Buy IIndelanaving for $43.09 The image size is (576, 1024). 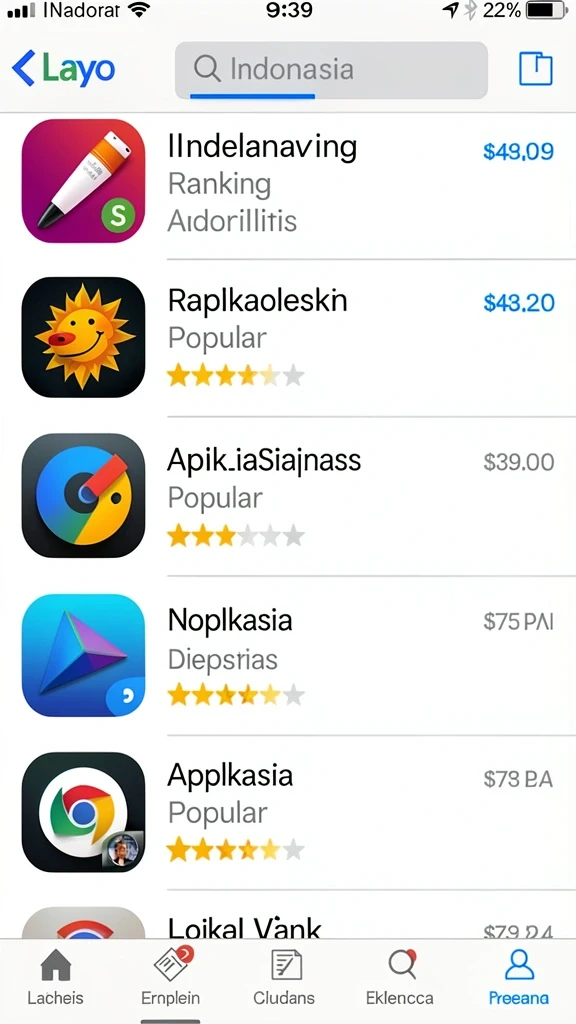coord(519,152)
